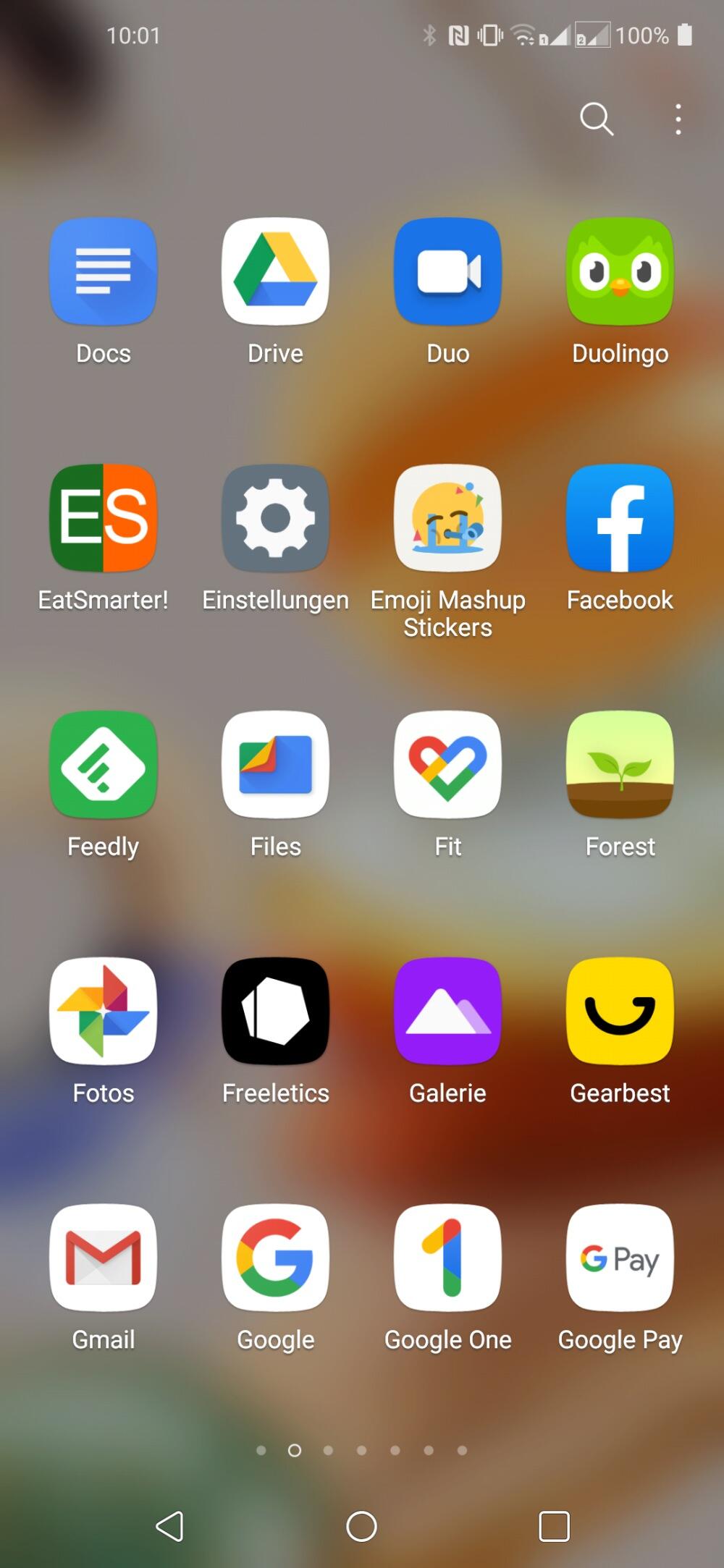Launch Facebook
Image resolution: width=724 pixels, height=1568 pixels.
click(x=620, y=518)
